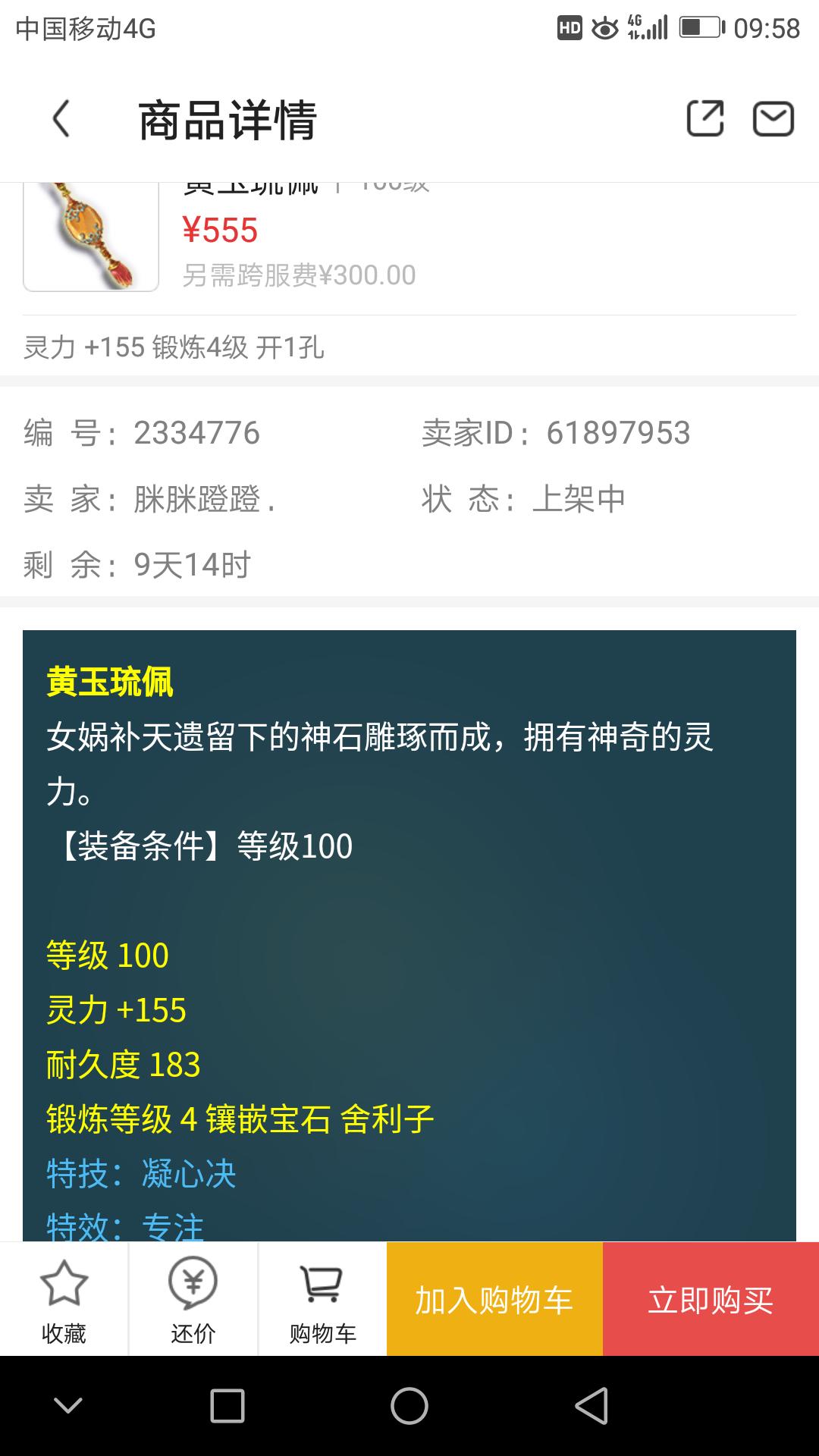The height and width of the screenshot is (1456, 819).
Task: Open recent apps with the square button
Action: tap(227, 1407)
